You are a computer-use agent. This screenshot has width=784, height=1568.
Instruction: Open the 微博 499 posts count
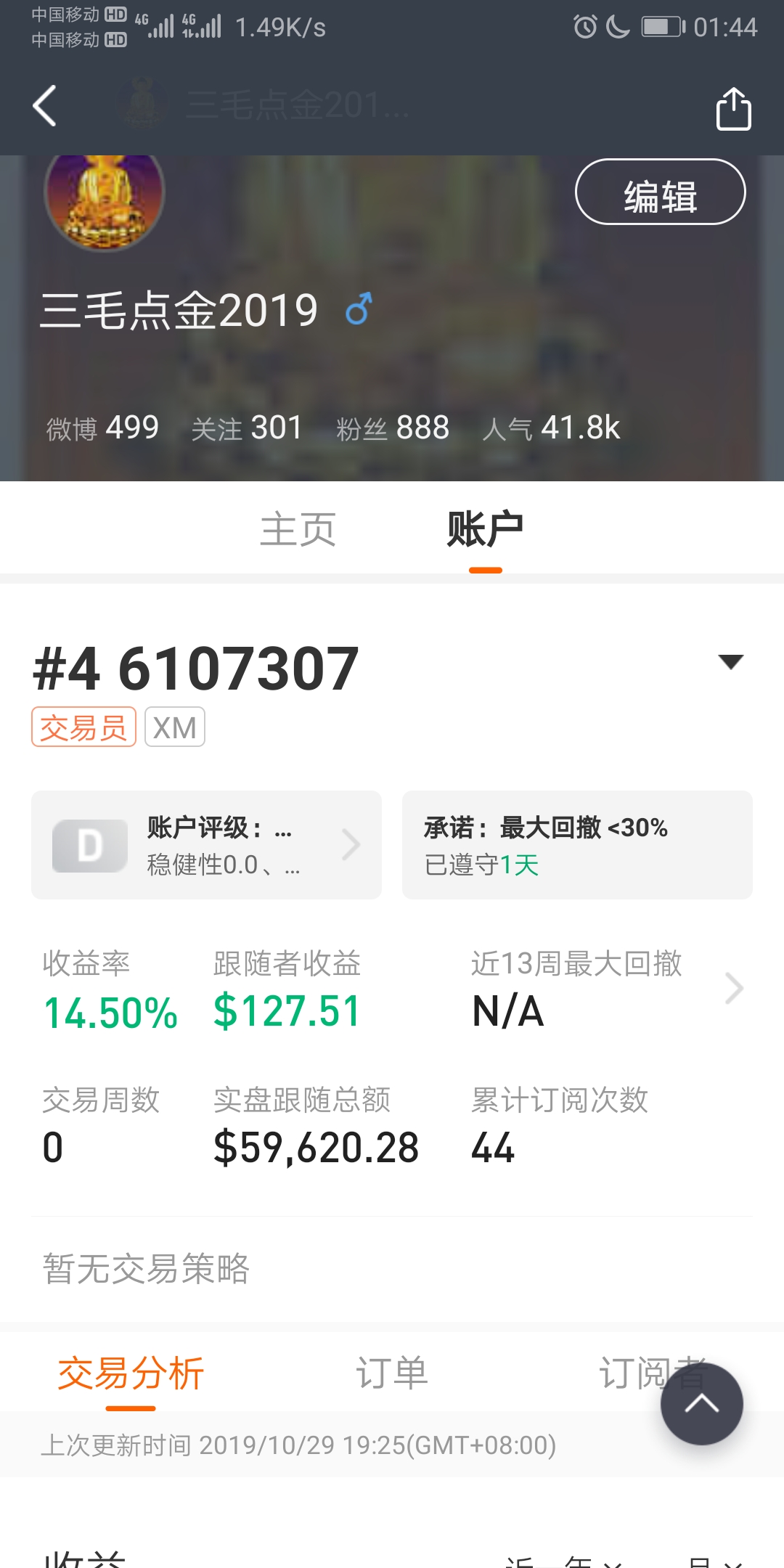coord(102,428)
